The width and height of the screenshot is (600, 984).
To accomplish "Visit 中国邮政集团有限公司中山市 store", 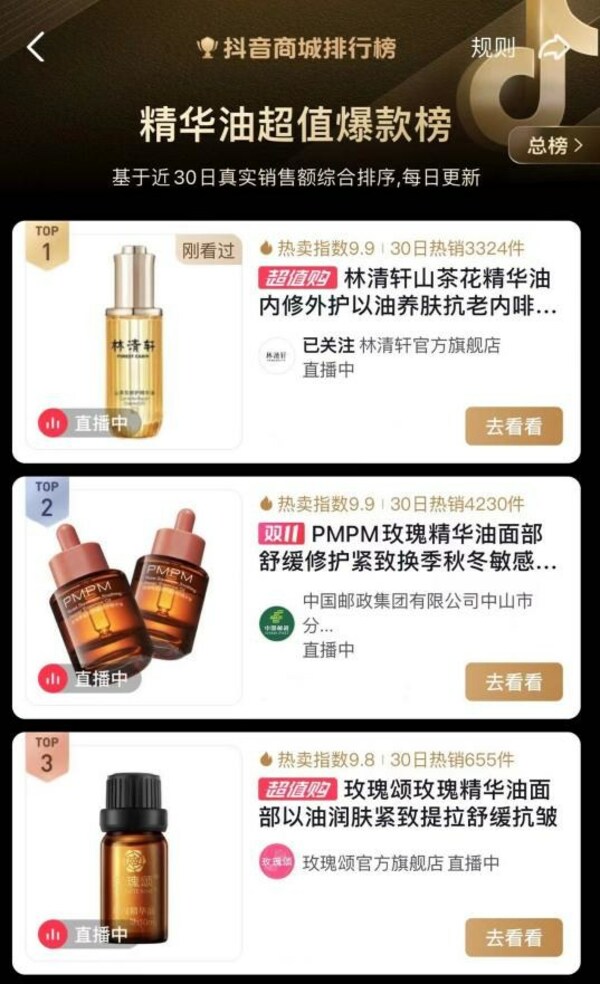I will tap(430, 602).
